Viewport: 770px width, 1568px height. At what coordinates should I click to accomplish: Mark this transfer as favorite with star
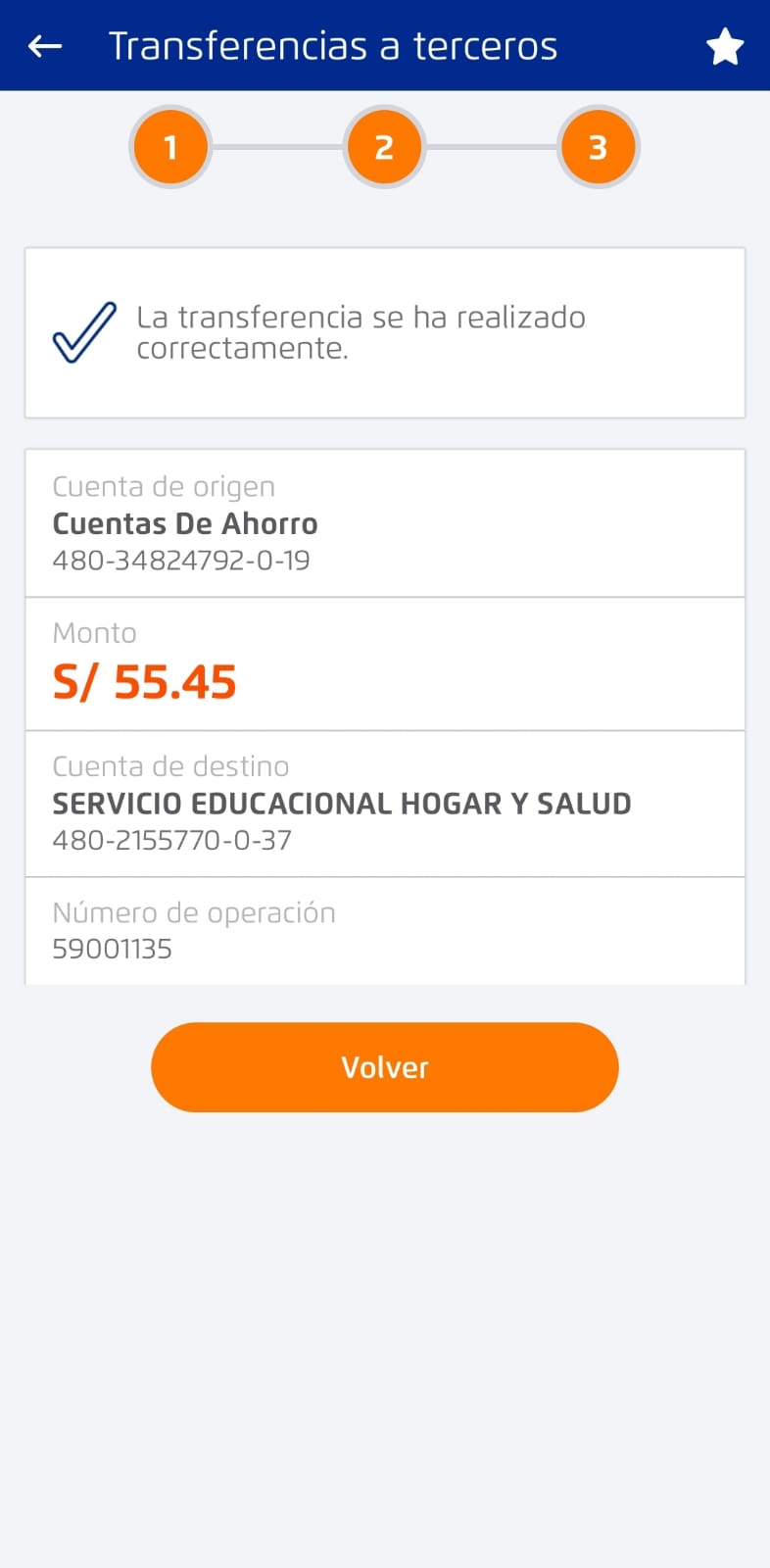(725, 46)
